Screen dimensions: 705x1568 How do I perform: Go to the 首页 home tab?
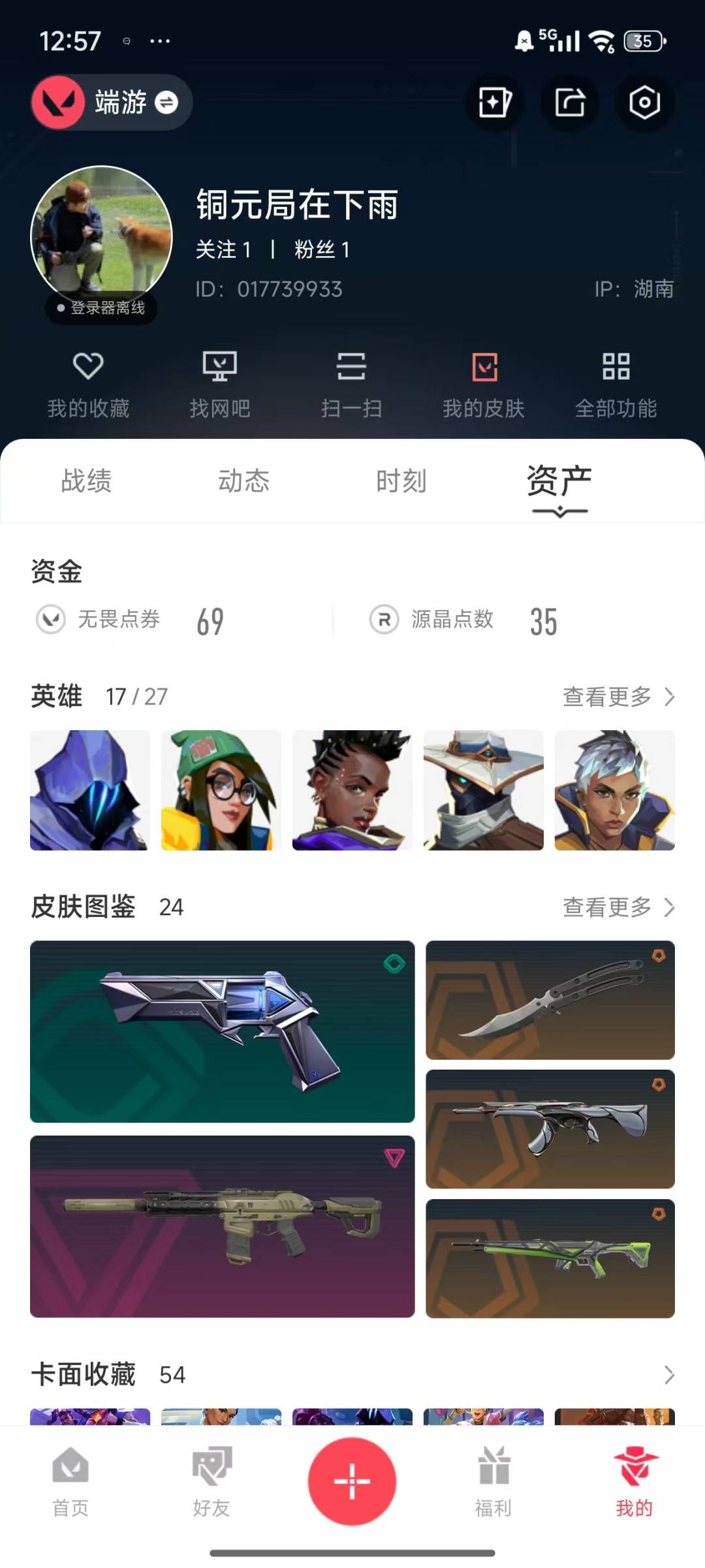[x=70, y=1480]
